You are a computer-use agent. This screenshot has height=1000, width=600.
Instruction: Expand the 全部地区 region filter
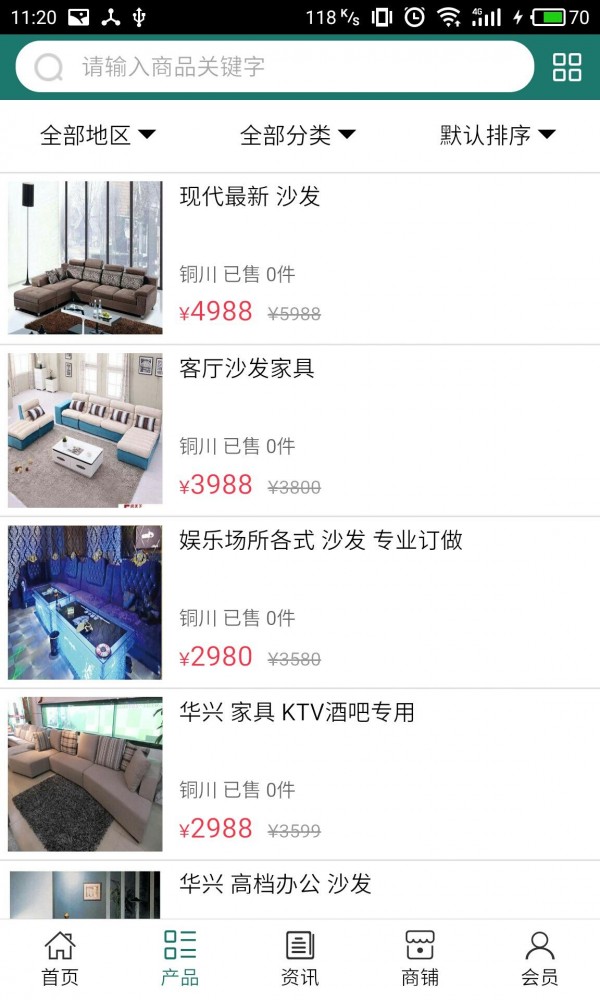98,135
